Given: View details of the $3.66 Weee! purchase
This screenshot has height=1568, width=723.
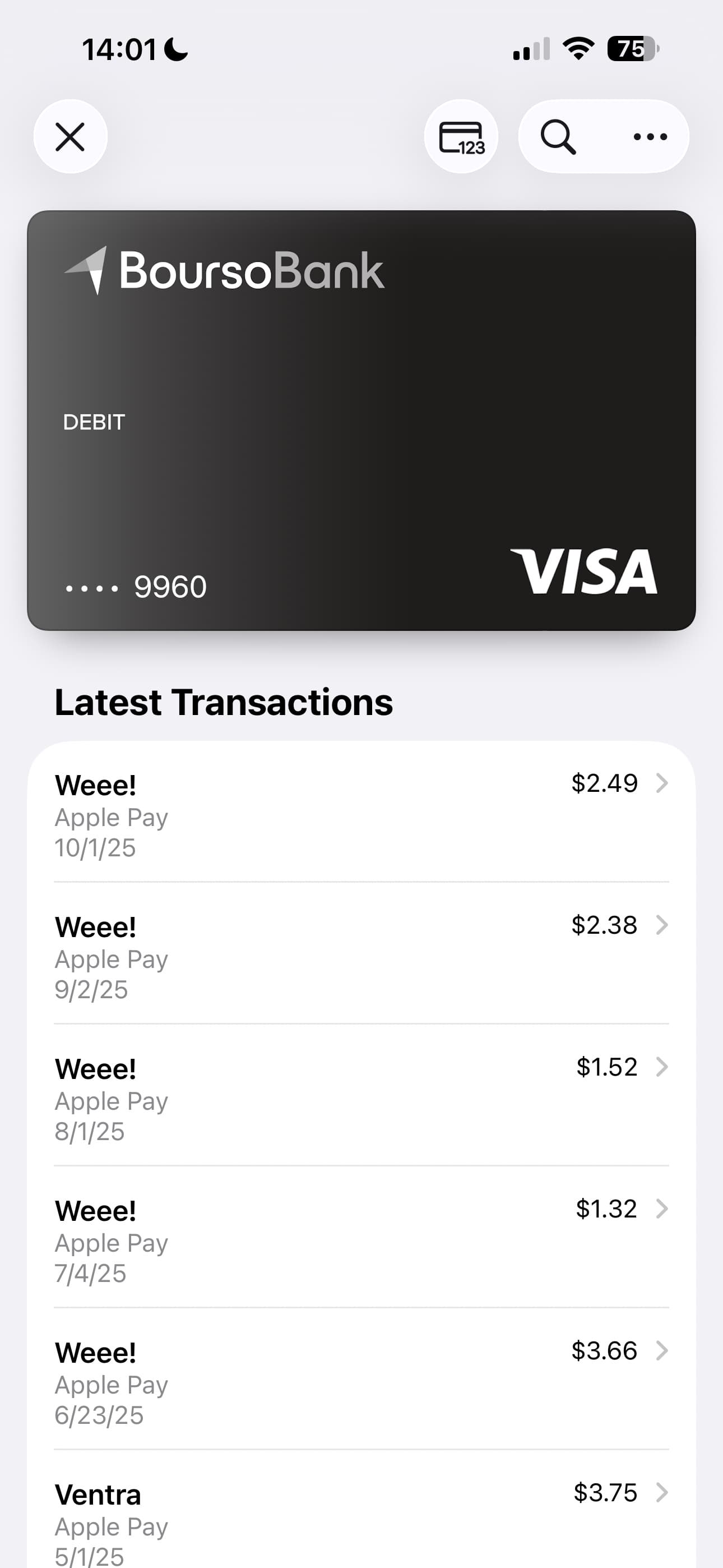Looking at the screenshot, I should 361,1382.
